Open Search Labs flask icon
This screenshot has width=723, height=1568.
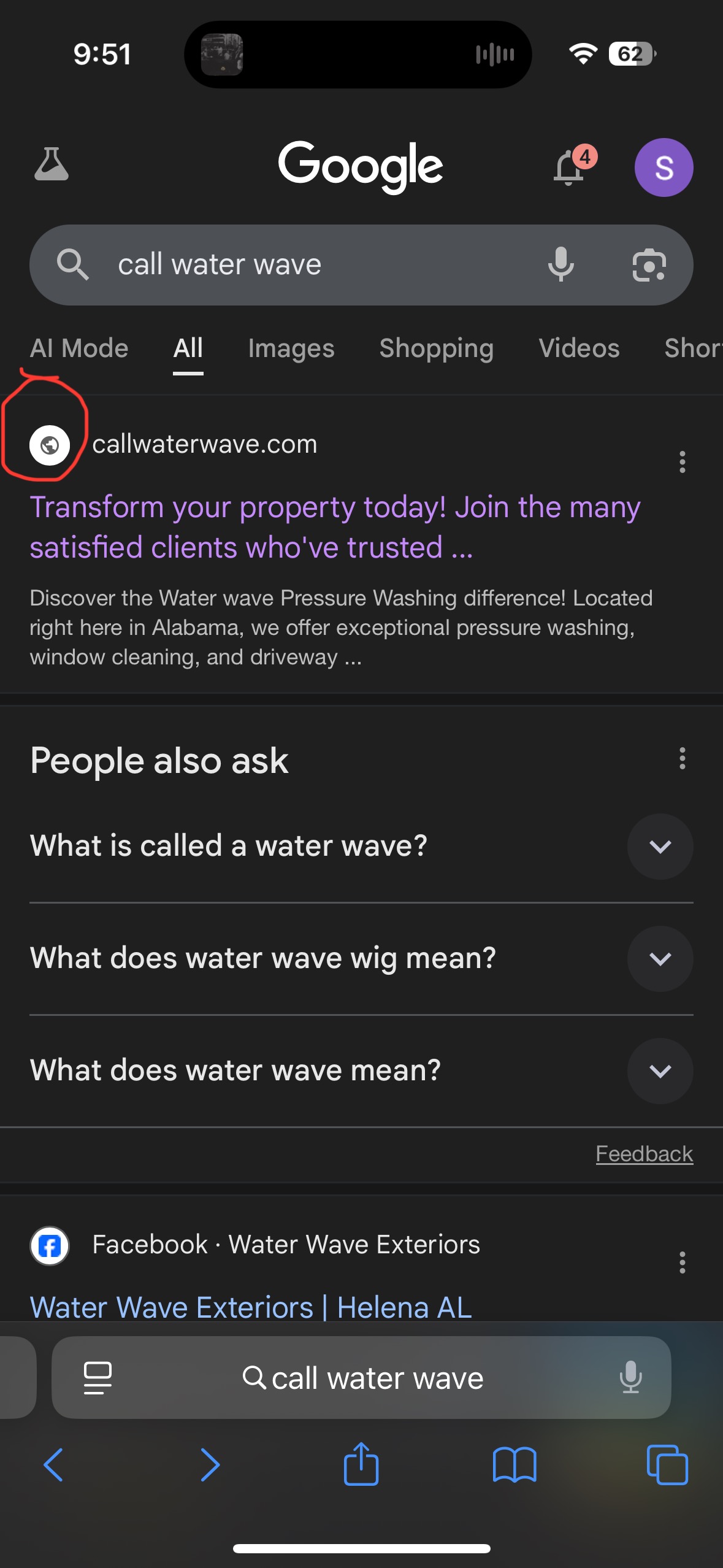[x=52, y=165]
